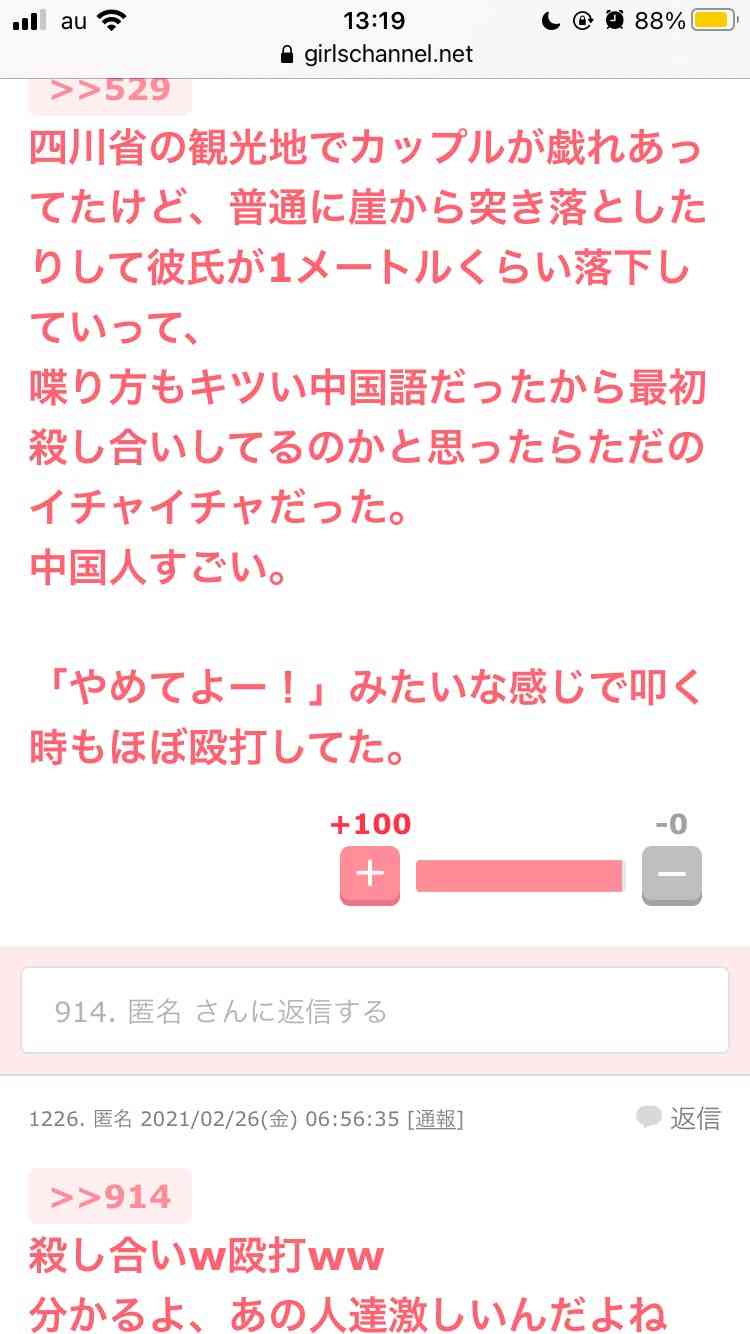Tap the reply field for comment 914
This screenshot has height=1334, width=750.
375,1011
